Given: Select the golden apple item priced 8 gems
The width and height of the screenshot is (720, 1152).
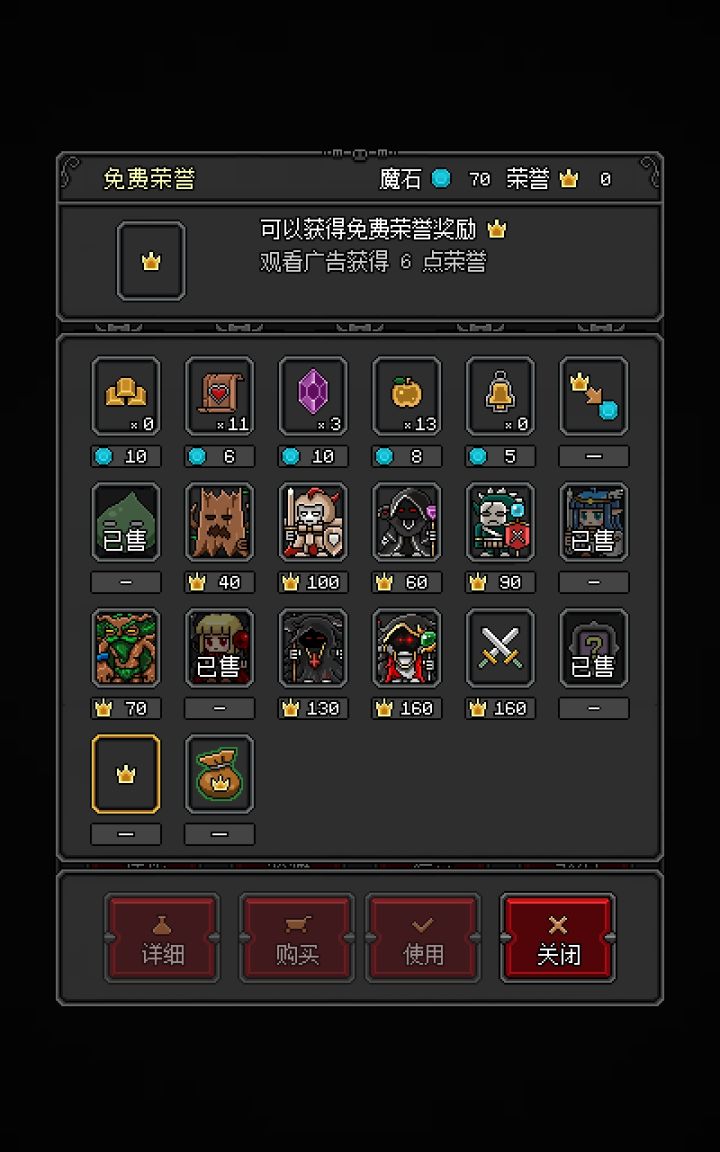Looking at the screenshot, I should pyautogui.click(x=406, y=395).
